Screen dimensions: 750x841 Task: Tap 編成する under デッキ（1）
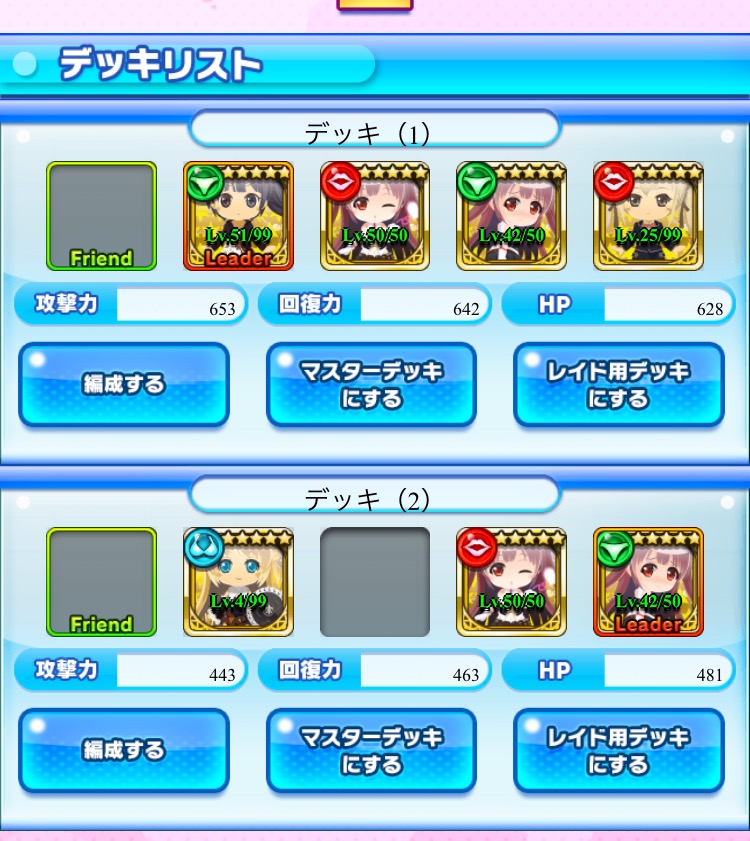pyautogui.click(x=124, y=385)
